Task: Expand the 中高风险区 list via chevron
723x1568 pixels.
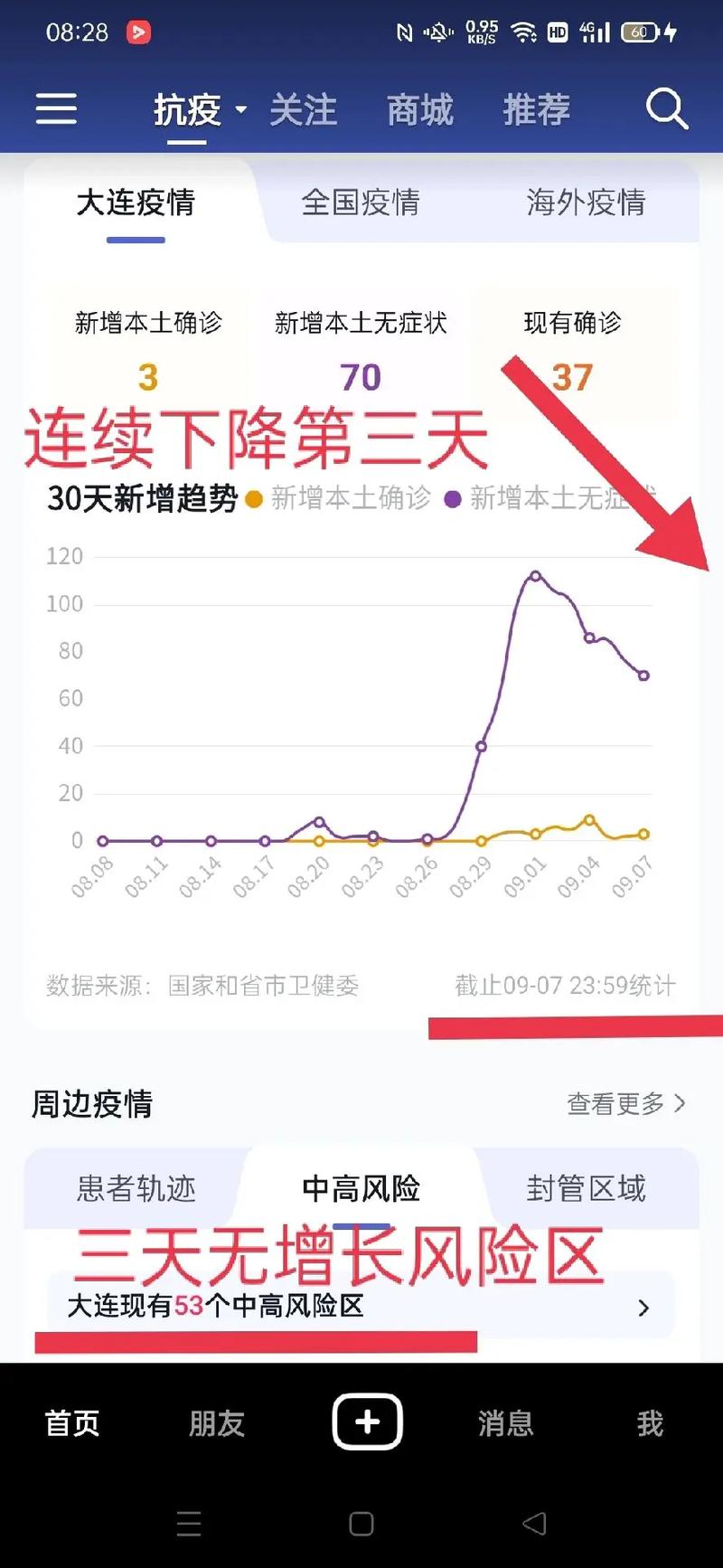Action: click(x=643, y=1308)
